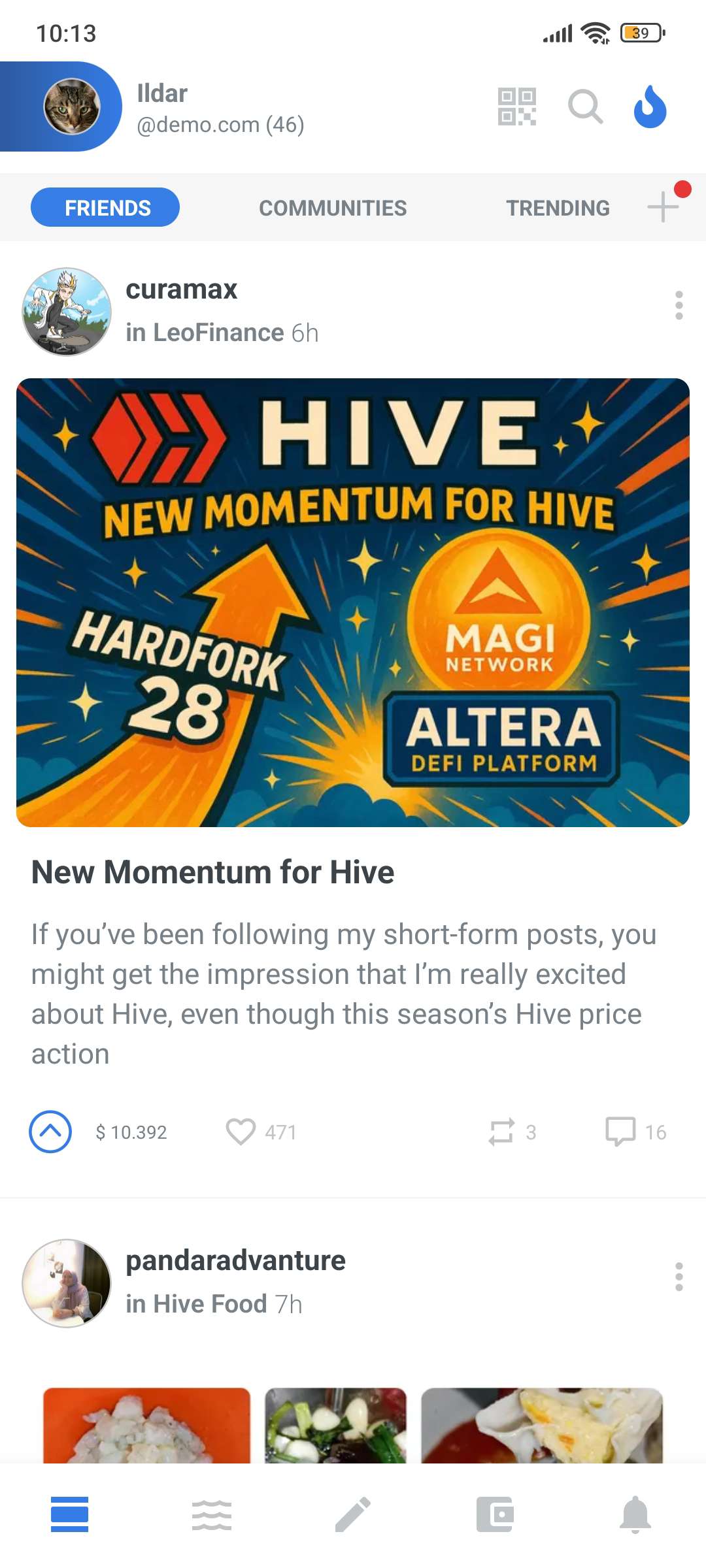Upvote curamax's post
Screen dimensions: 706x1568
pyautogui.click(x=50, y=1132)
